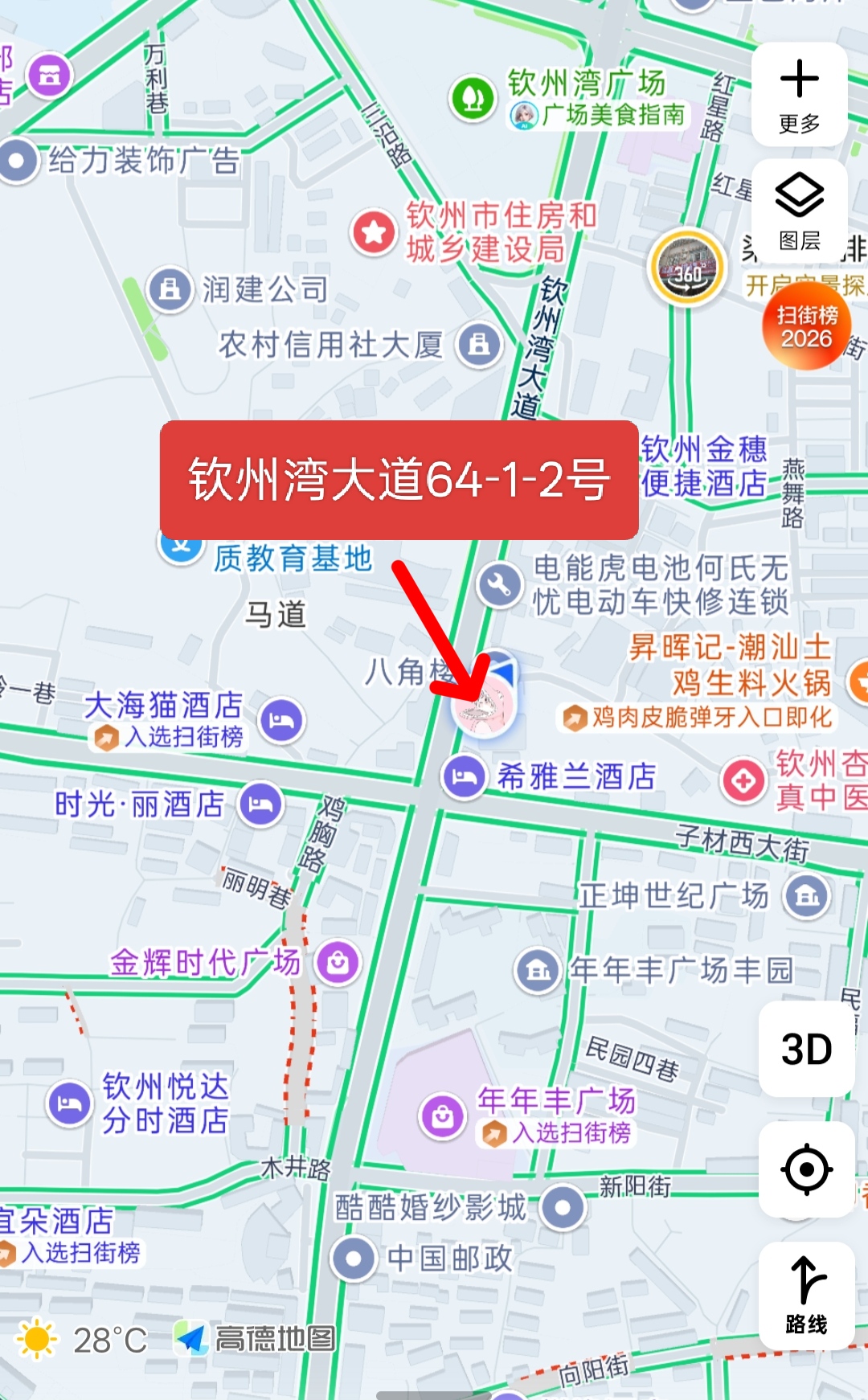Select 农村信用社大厦 marker
Viewport: 868px width, 1400px height.
coord(479,345)
